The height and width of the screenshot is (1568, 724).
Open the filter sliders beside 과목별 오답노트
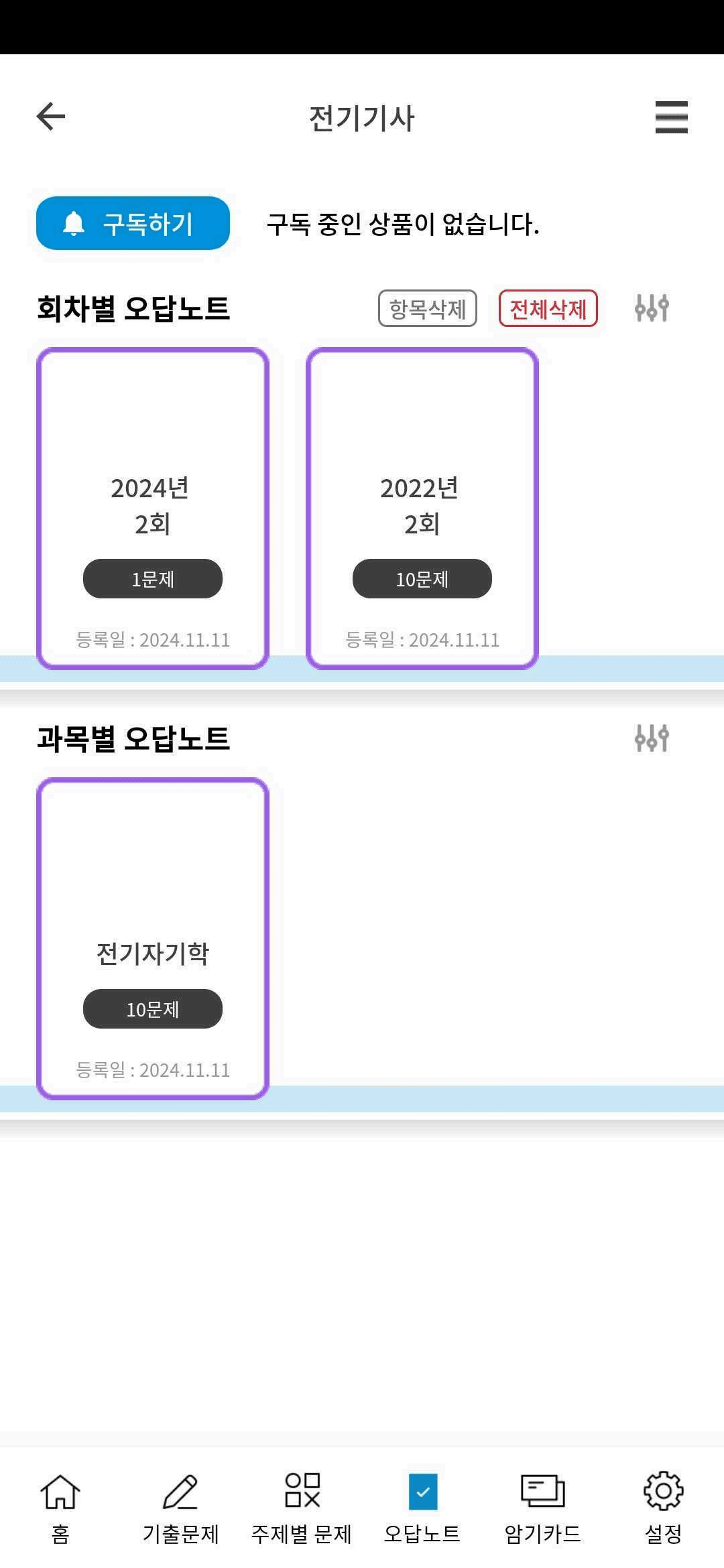click(652, 738)
